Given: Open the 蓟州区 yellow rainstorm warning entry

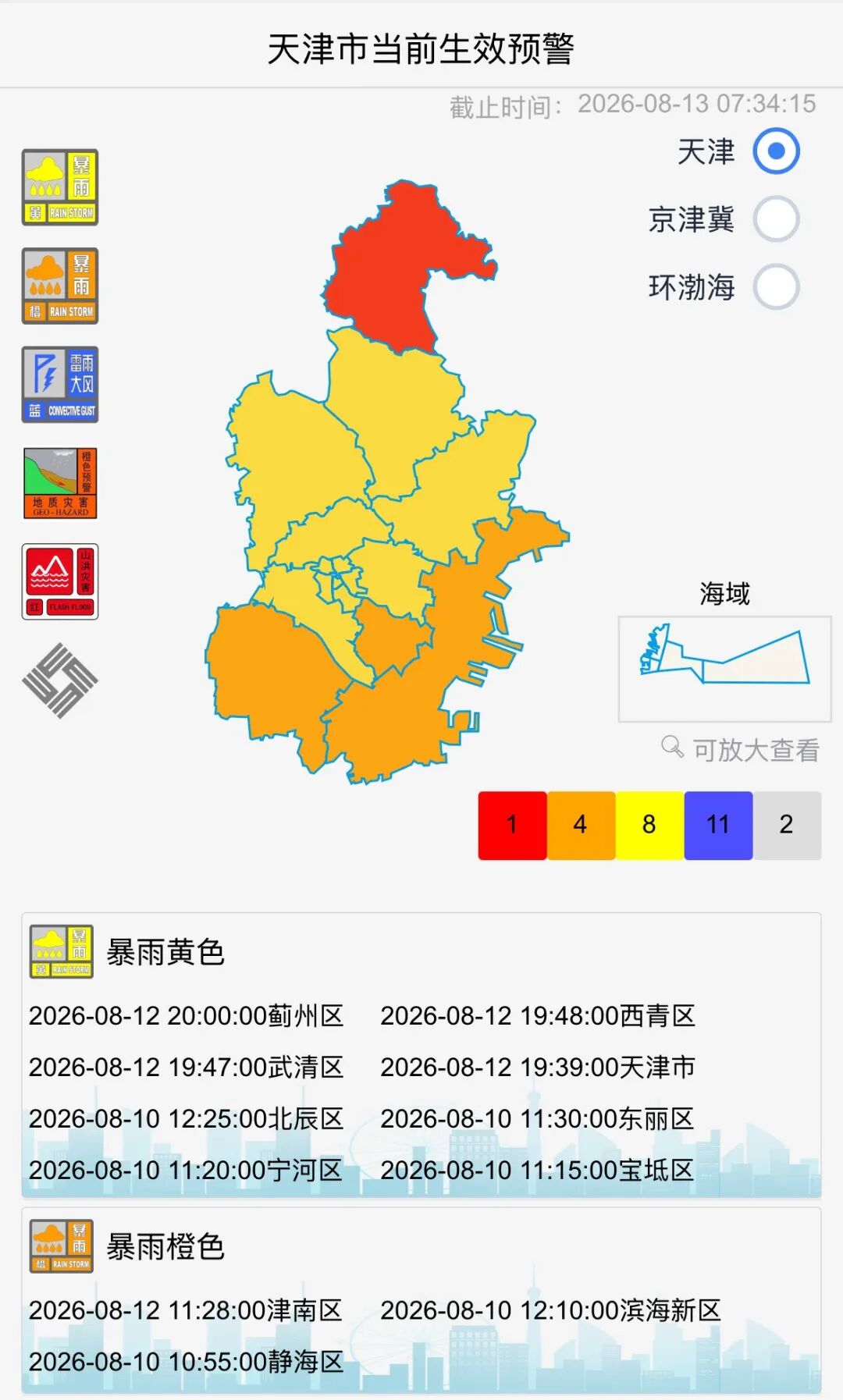Looking at the screenshot, I should click(x=186, y=1016).
